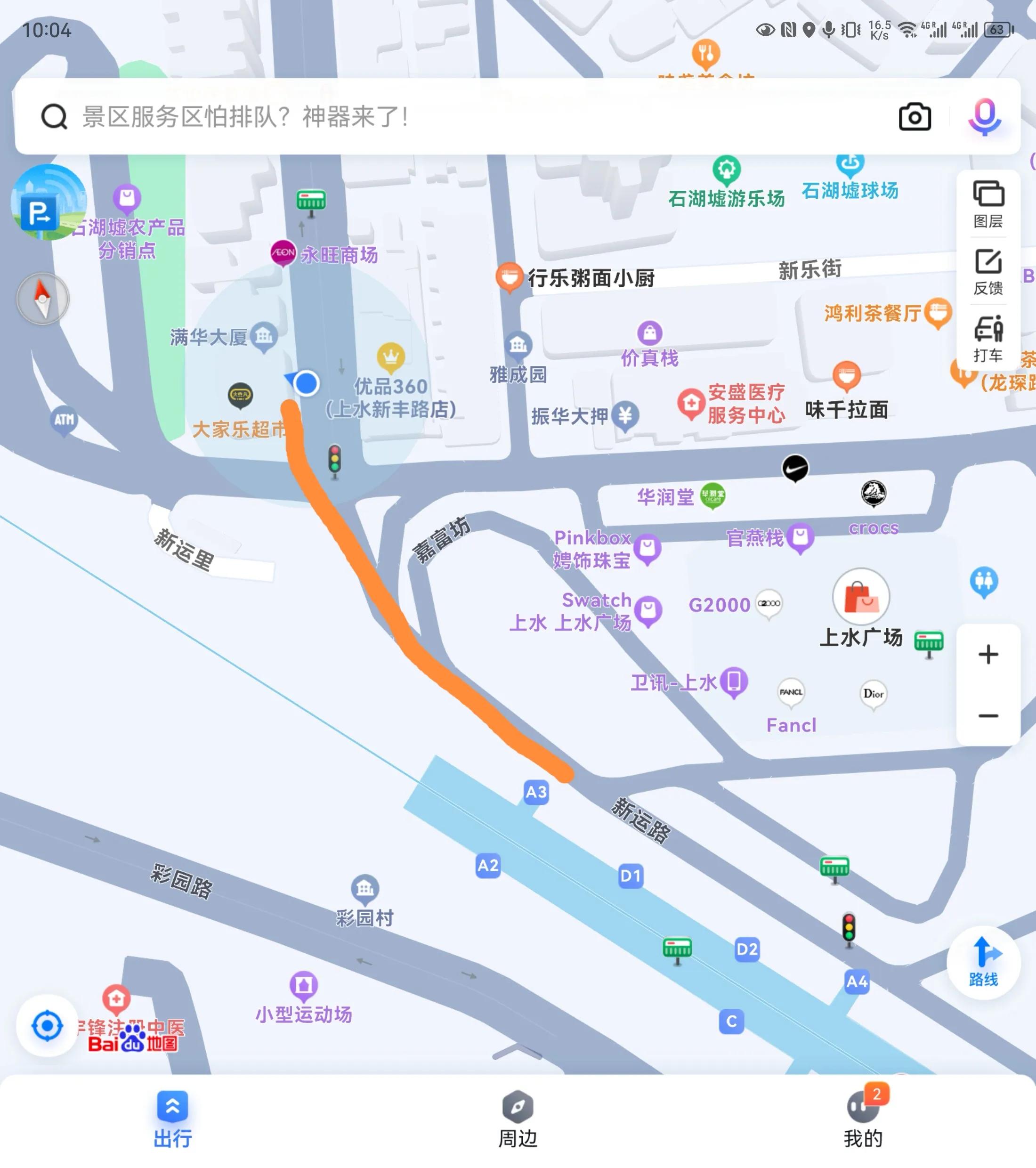
Task: Tap the current location blue dot
Action: pos(306,384)
